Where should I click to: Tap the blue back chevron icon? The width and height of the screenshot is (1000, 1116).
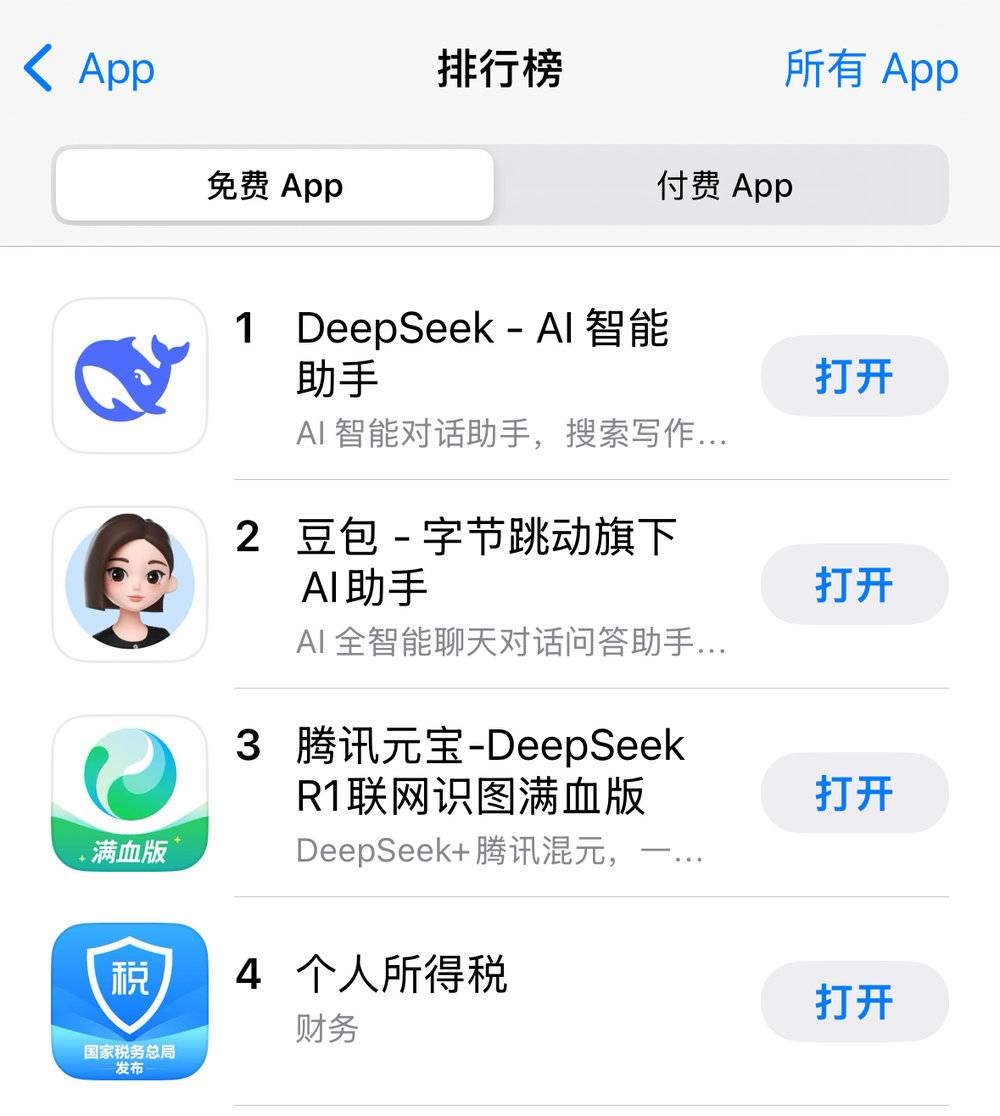[37, 68]
